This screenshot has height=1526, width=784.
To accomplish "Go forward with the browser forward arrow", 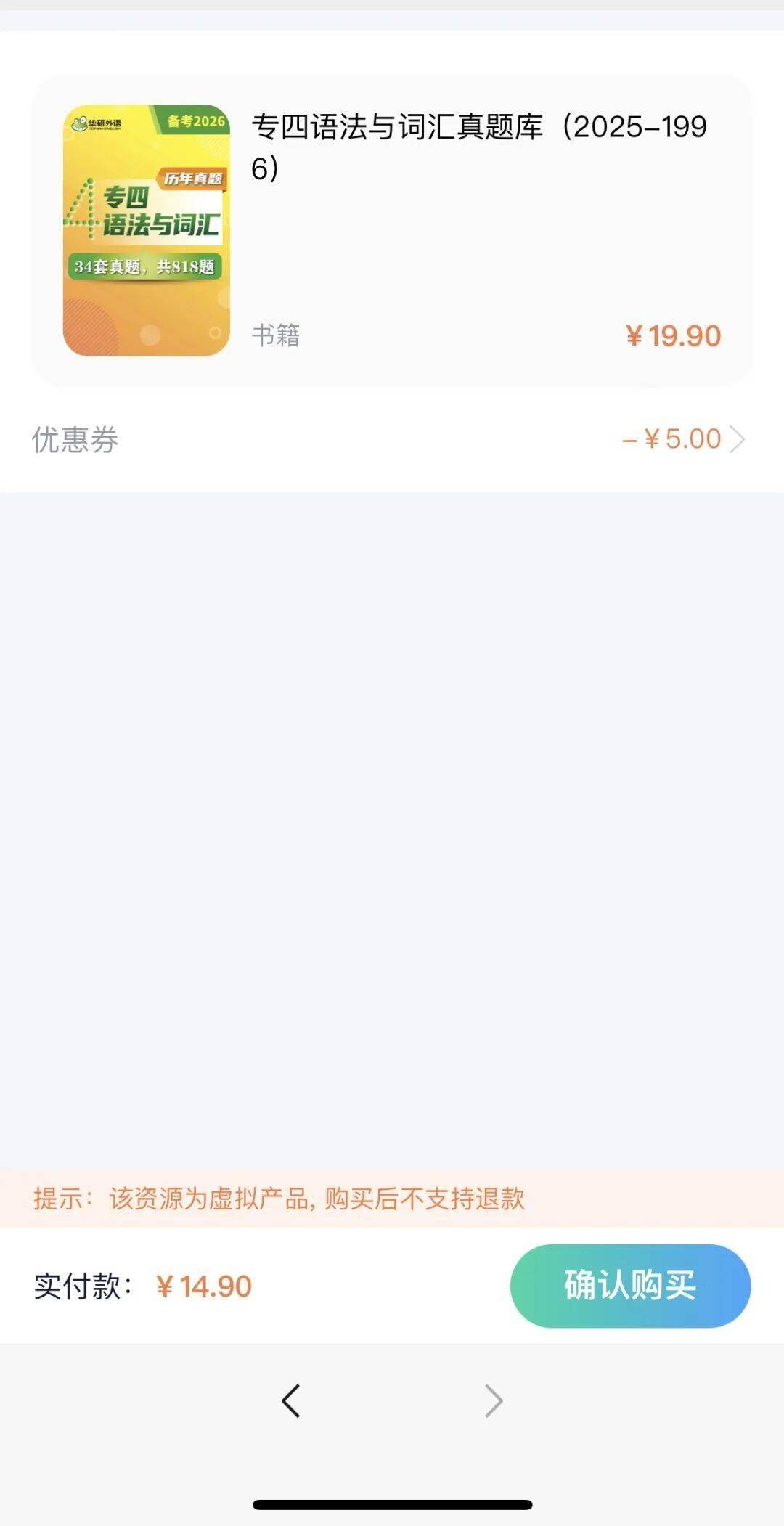I will [x=494, y=1400].
